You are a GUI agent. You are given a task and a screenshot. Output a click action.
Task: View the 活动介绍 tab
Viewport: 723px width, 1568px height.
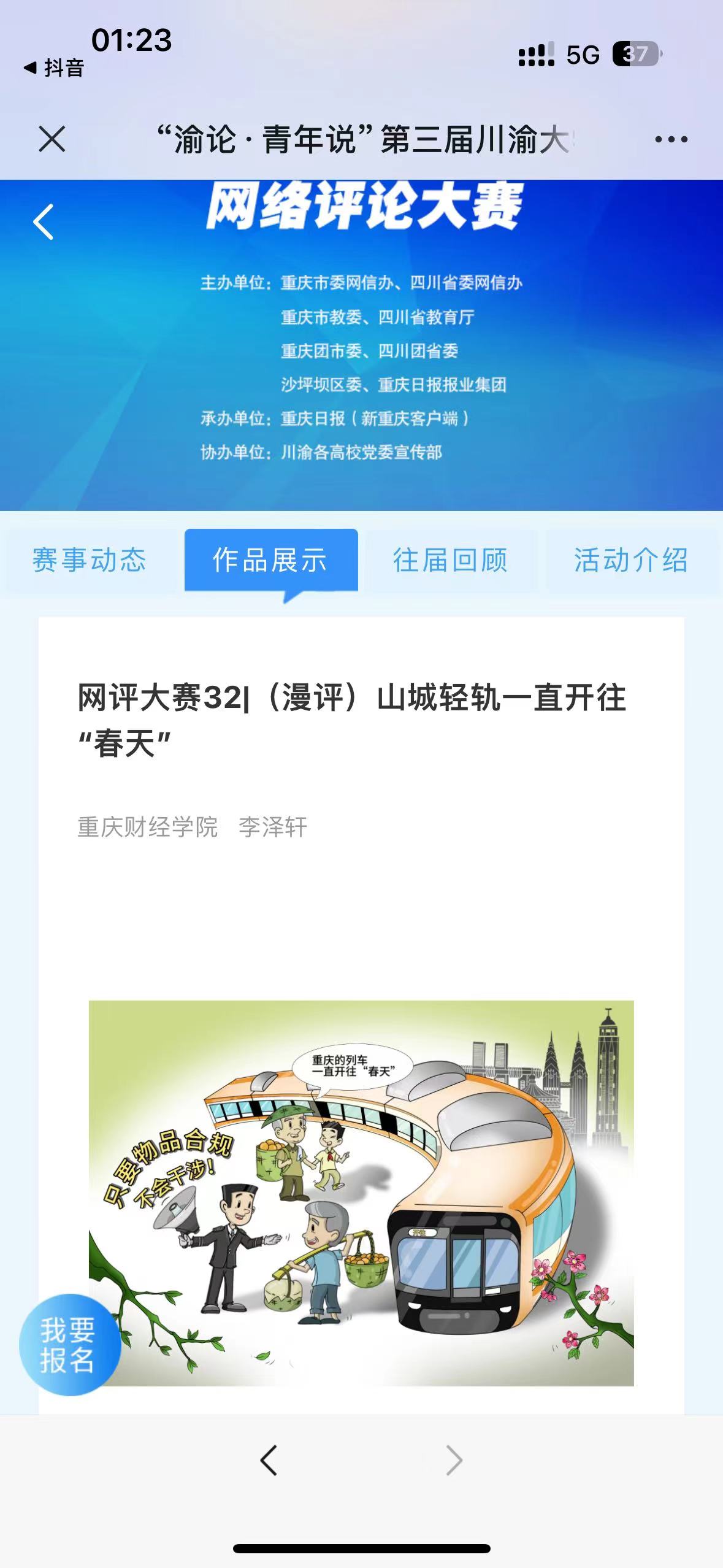click(631, 560)
